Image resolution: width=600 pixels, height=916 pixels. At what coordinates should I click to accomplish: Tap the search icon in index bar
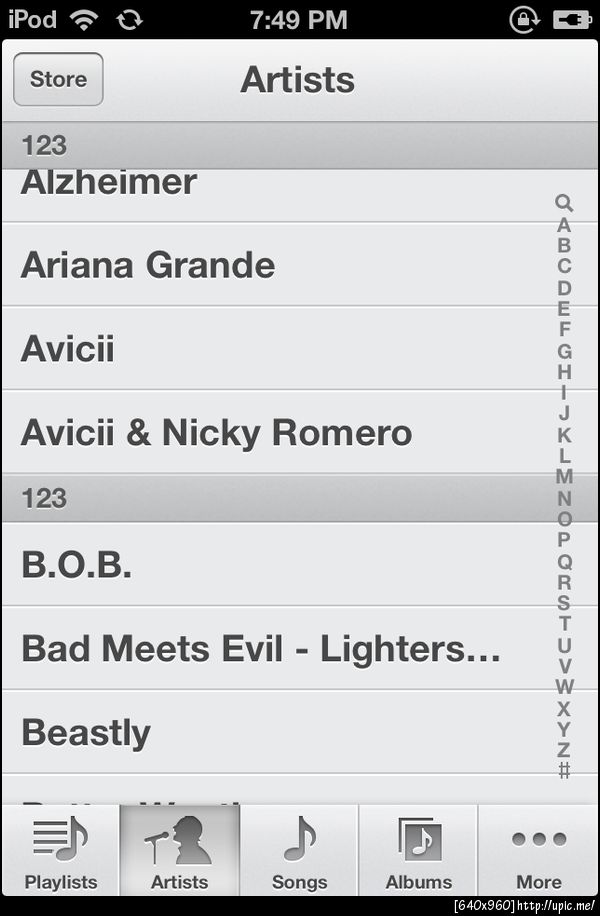pos(564,204)
